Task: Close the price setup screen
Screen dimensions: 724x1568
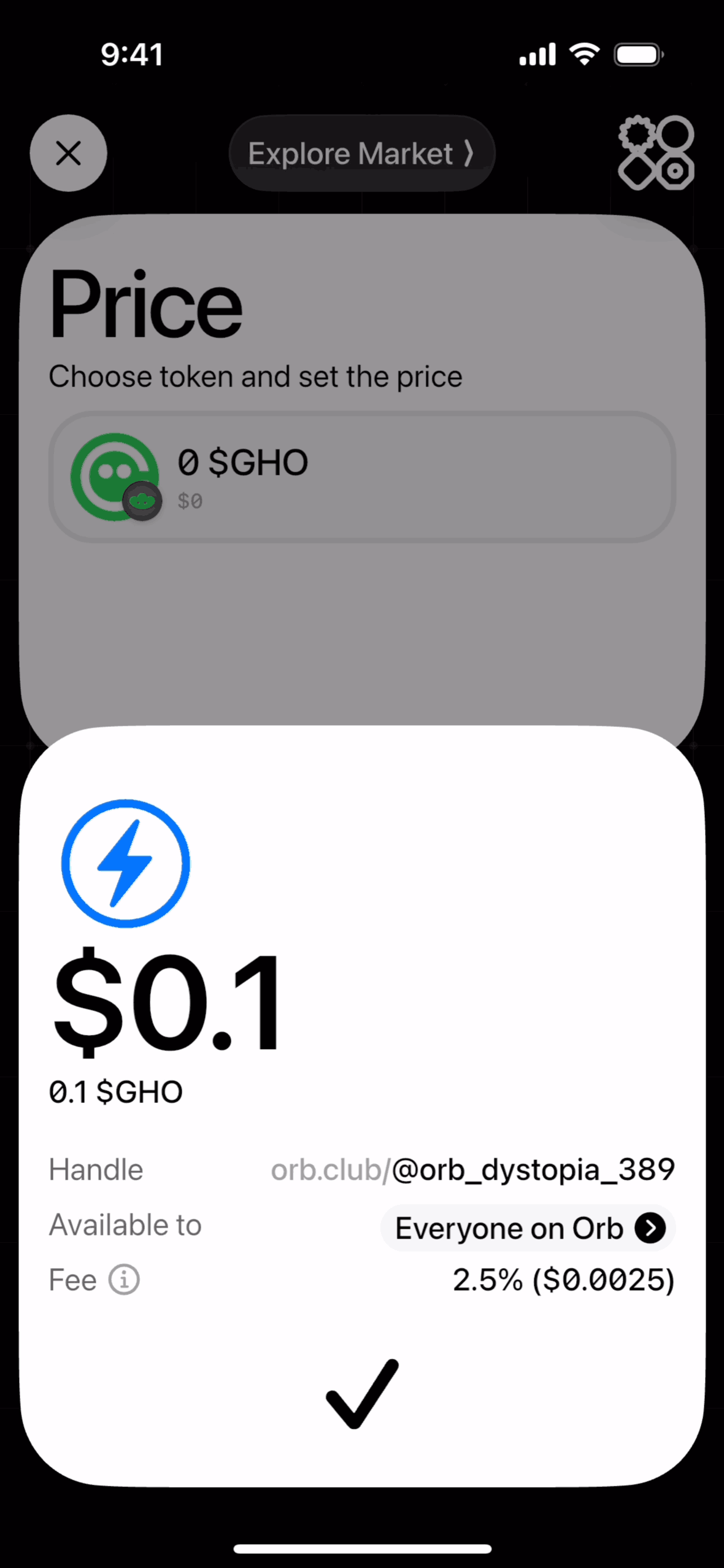Action: (68, 153)
